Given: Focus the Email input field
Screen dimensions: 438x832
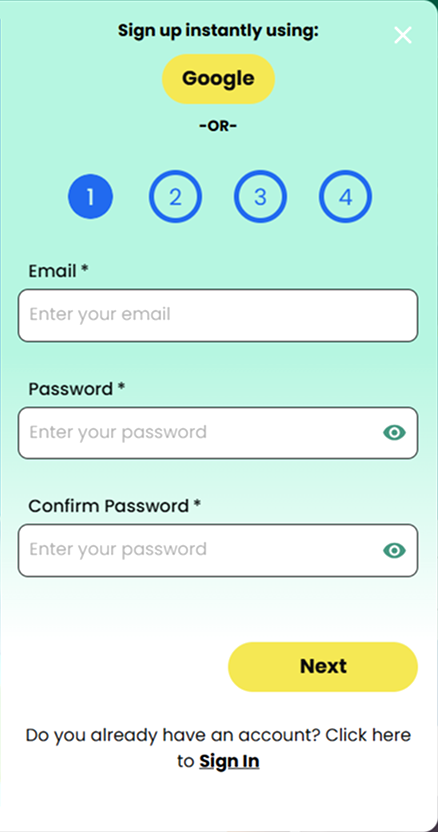Looking at the screenshot, I should (218, 315).
